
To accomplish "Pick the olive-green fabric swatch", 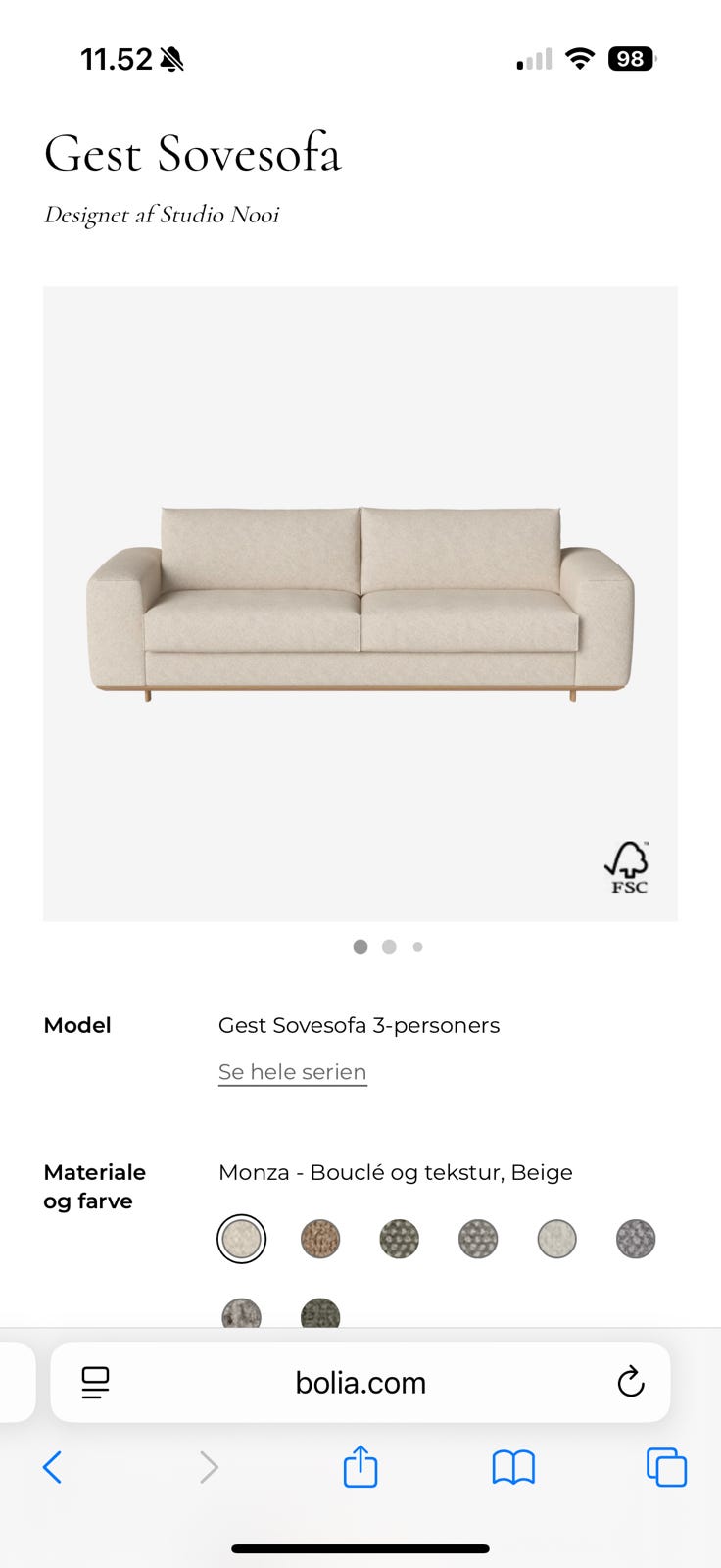I will pos(399,1238).
